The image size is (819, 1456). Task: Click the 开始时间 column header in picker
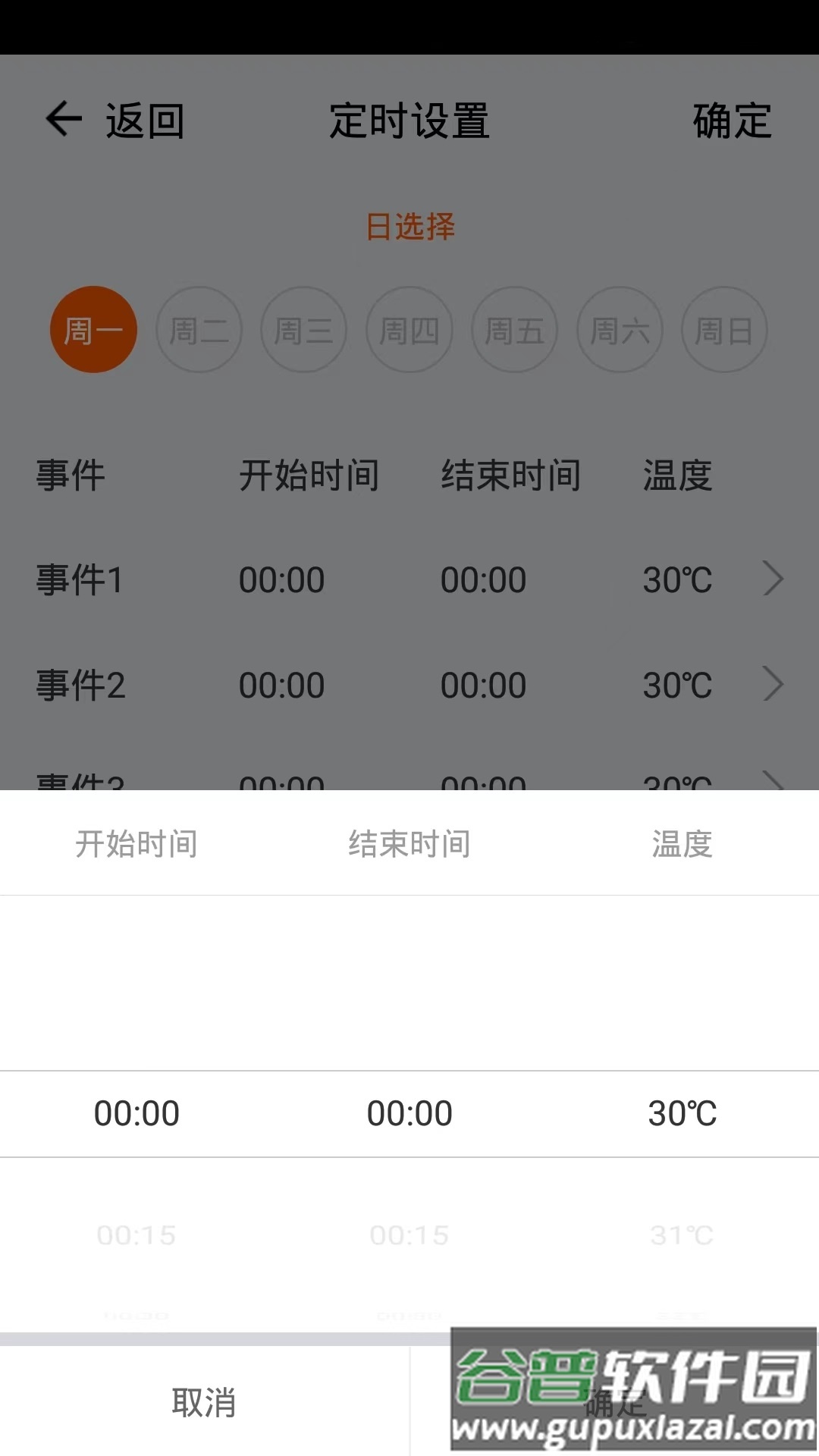pyautogui.click(x=138, y=844)
